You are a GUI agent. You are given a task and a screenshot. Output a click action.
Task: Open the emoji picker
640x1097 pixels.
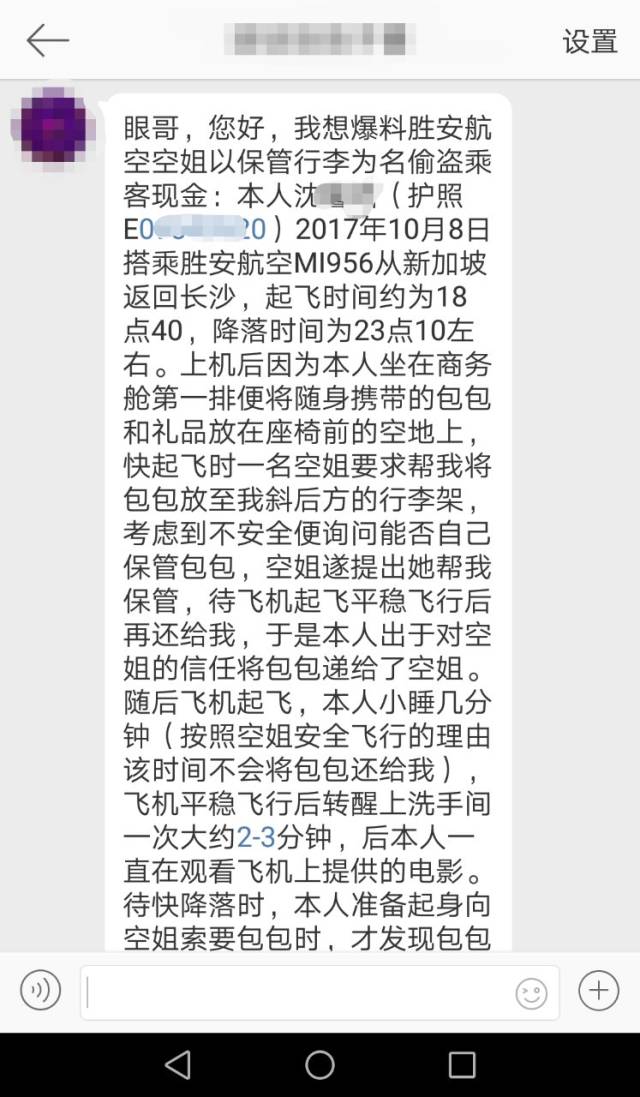click(x=531, y=992)
